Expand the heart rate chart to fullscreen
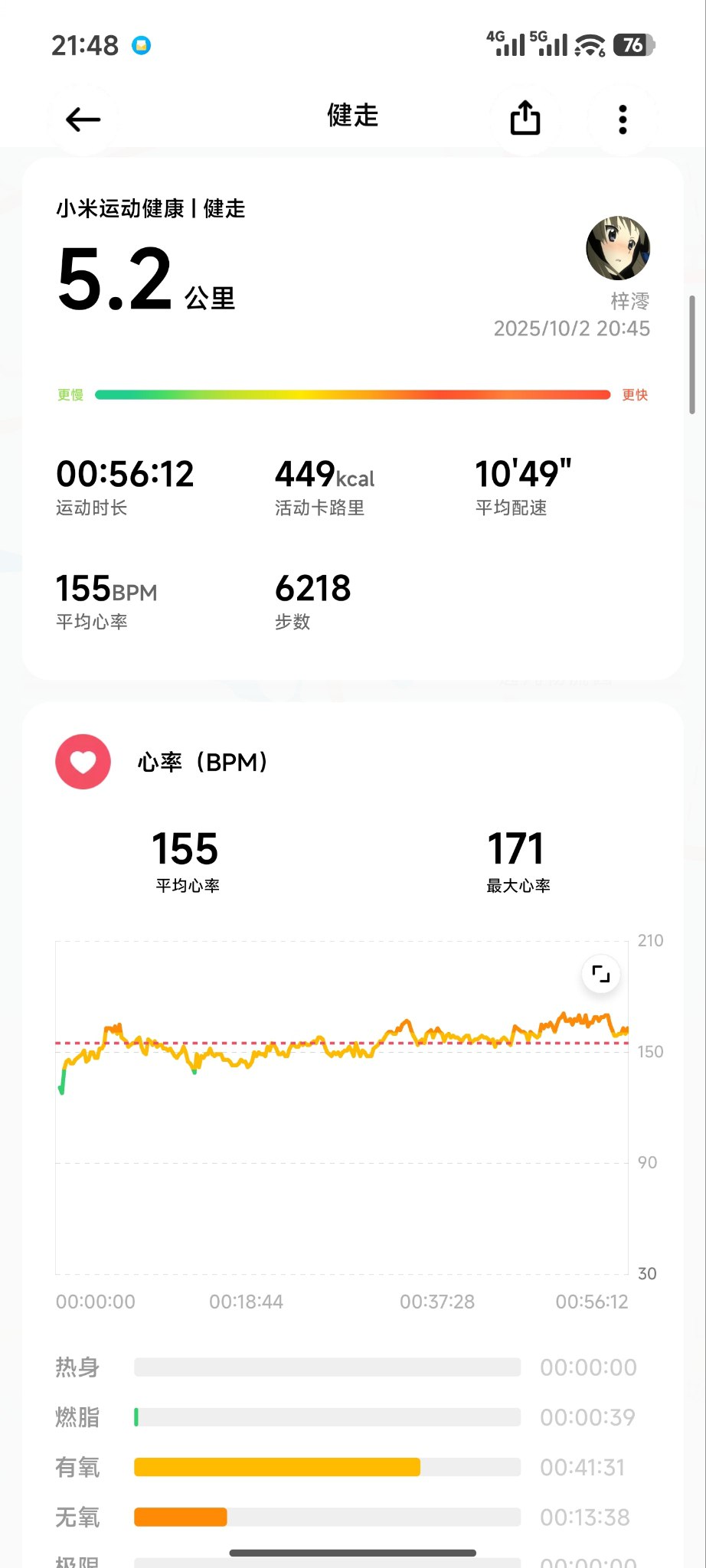This screenshot has height=1568, width=706. click(601, 975)
